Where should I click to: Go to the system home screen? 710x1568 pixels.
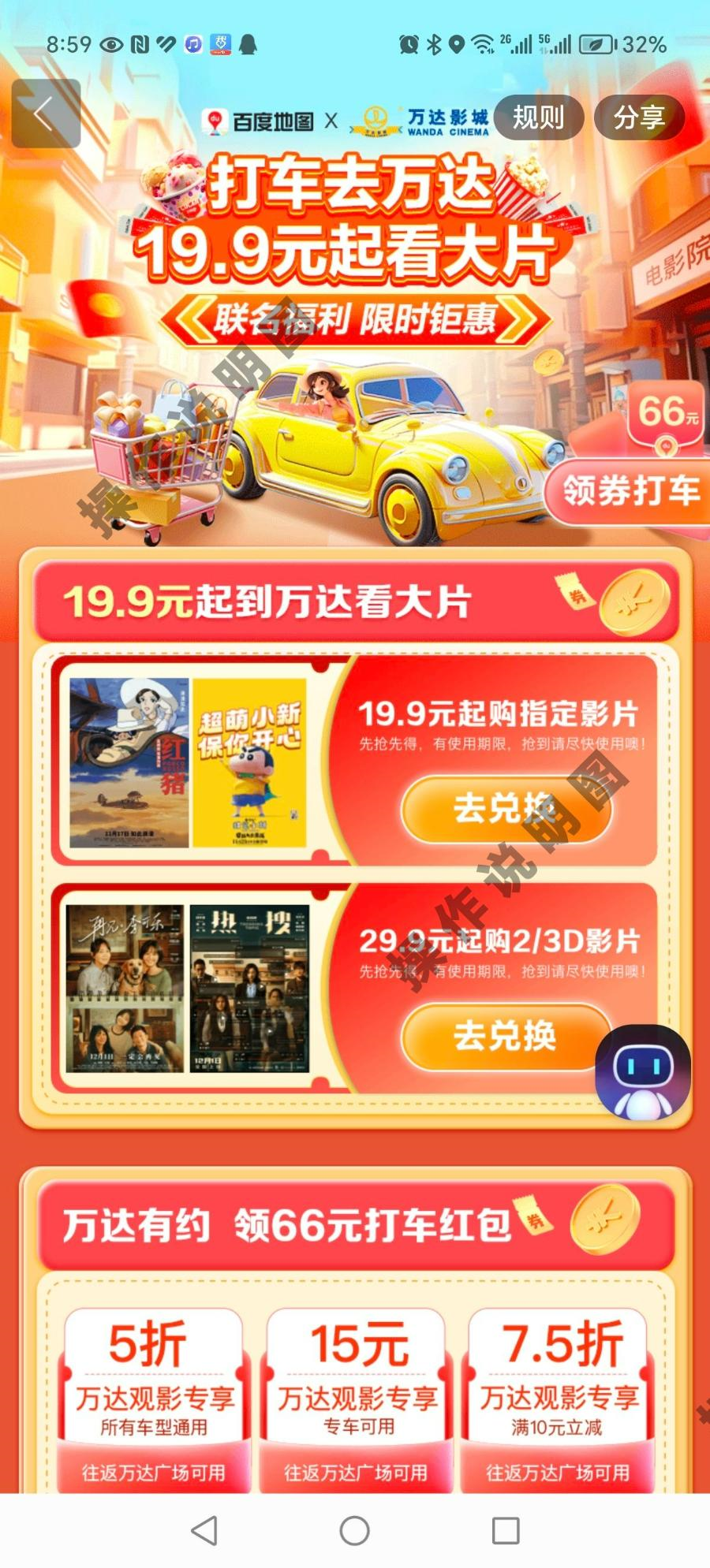(x=354, y=1531)
